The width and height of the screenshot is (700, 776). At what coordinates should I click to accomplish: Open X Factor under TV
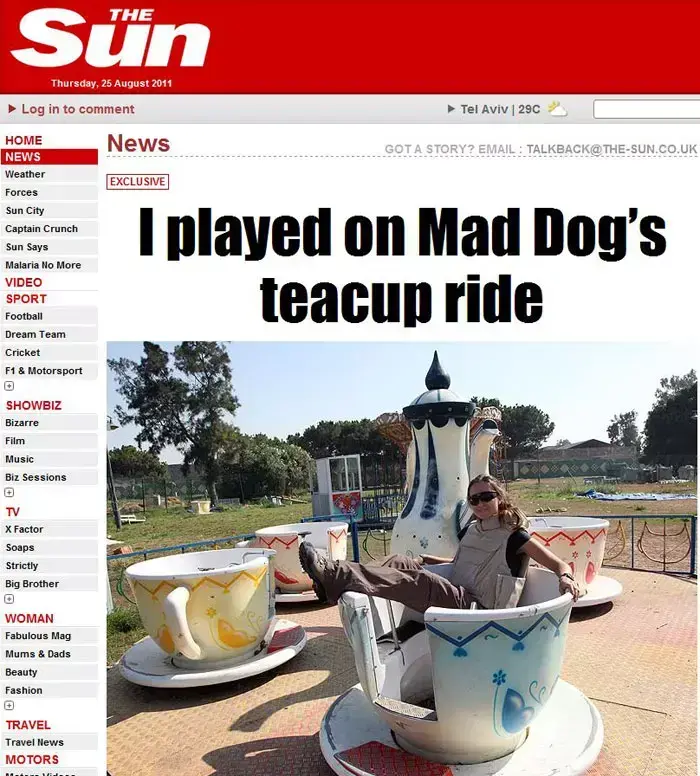click(x=24, y=529)
